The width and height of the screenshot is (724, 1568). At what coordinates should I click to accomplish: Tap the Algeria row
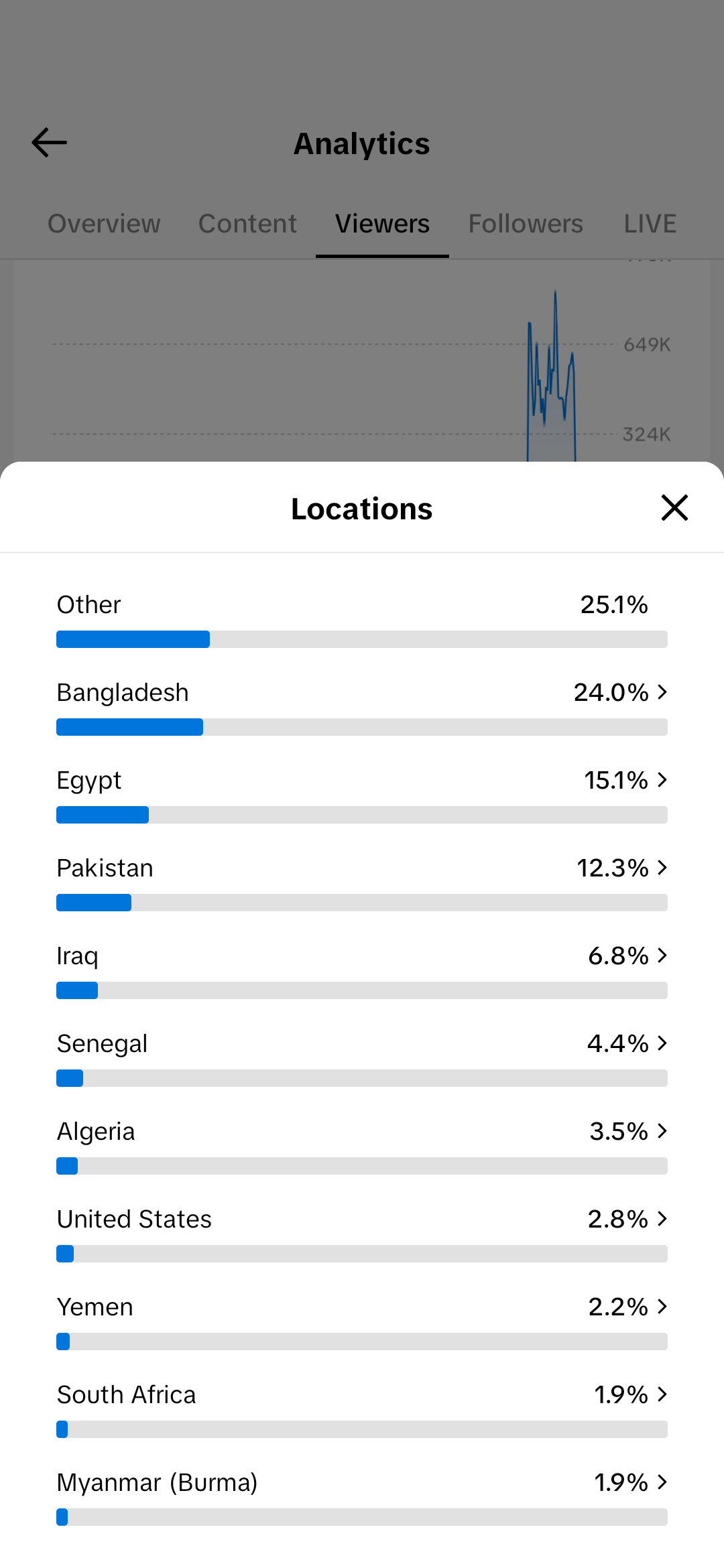pyautogui.click(x=362, y=1147)
